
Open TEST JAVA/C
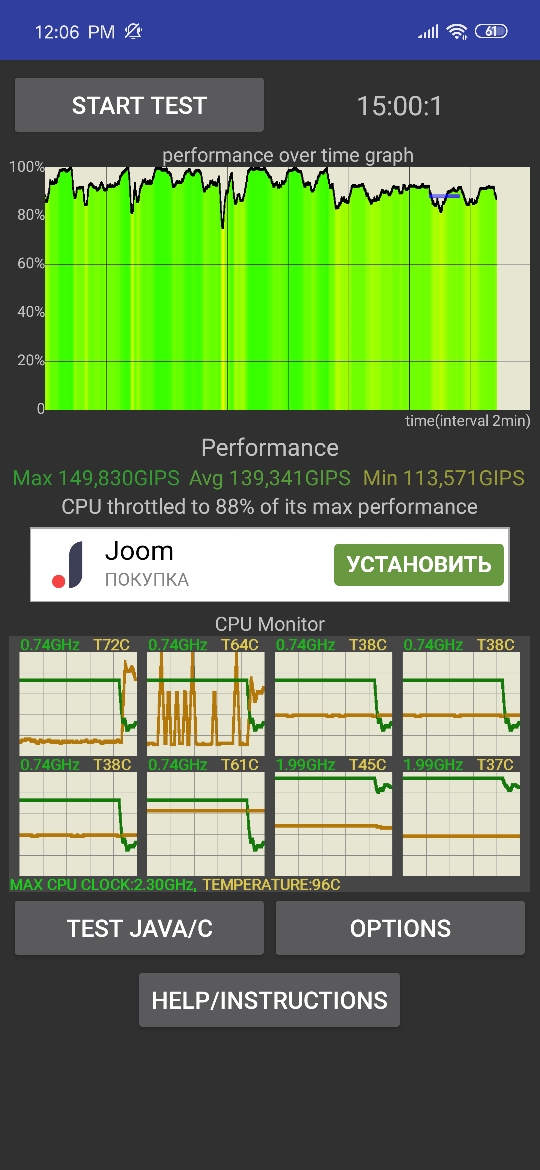[139, 928]
